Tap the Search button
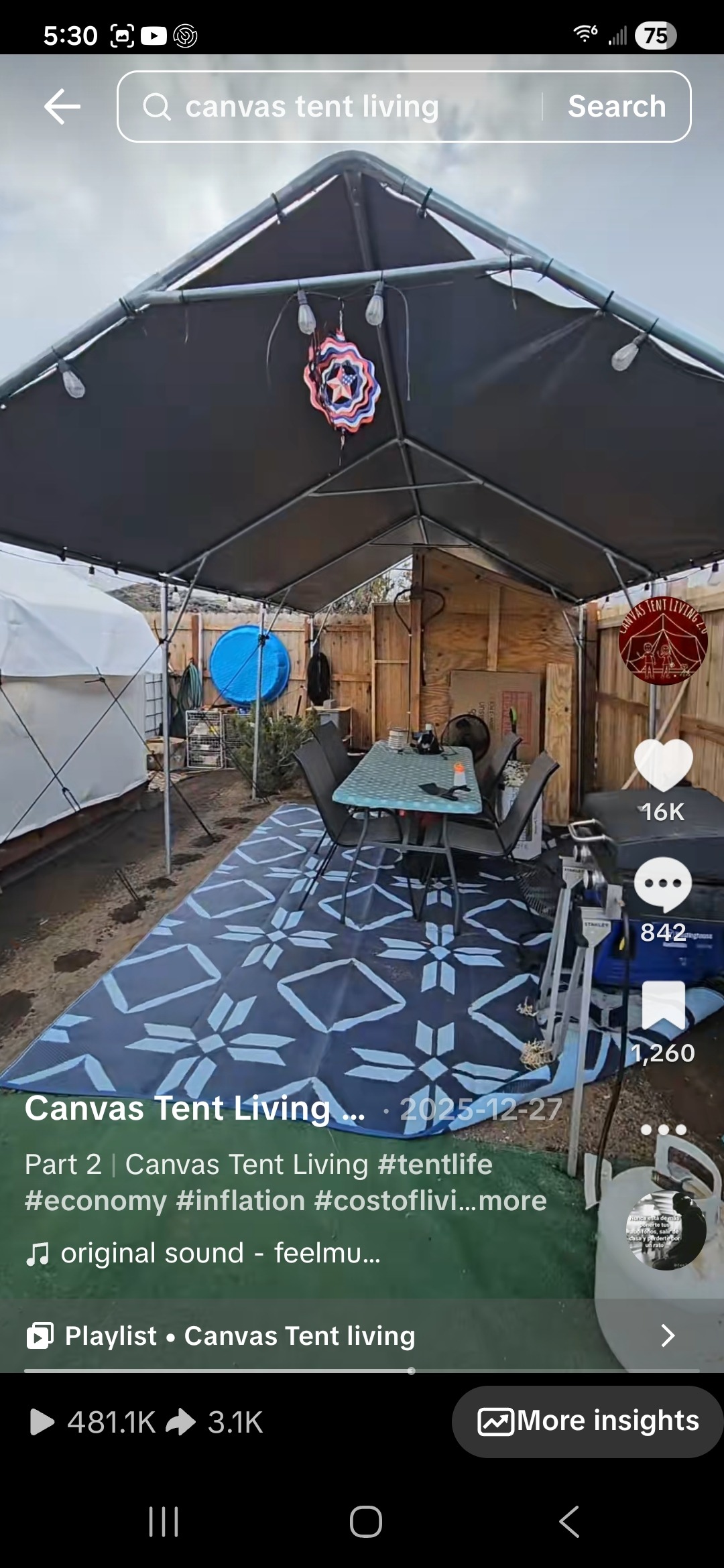The image size is (724, 1568). pos(617,107)
